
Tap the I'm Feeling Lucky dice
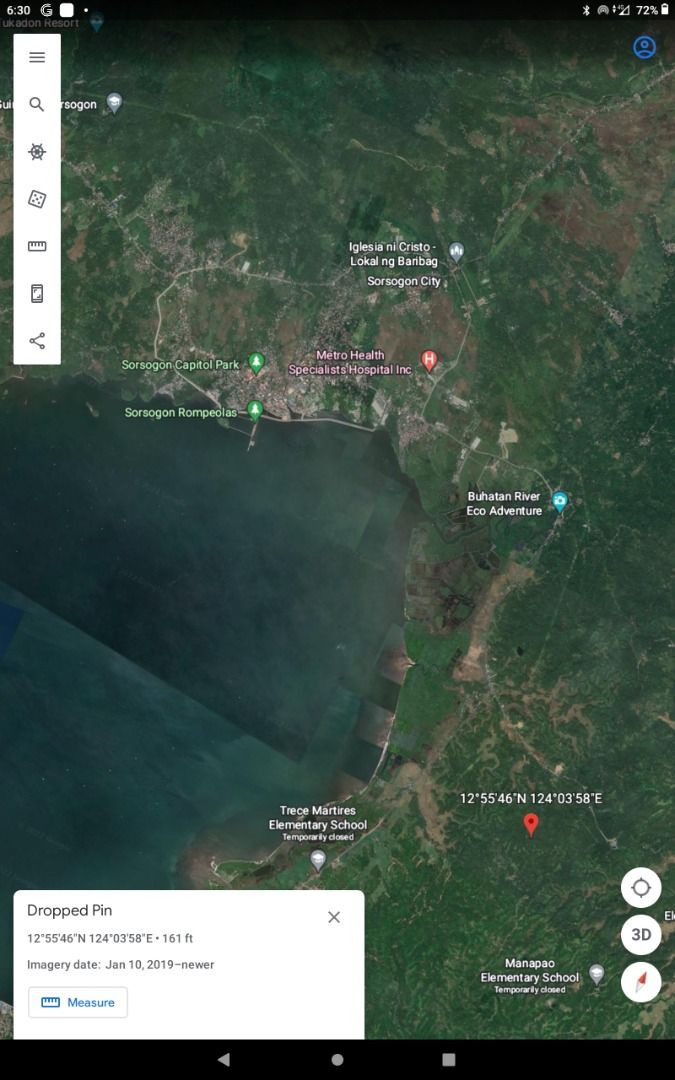coord(37,199)
